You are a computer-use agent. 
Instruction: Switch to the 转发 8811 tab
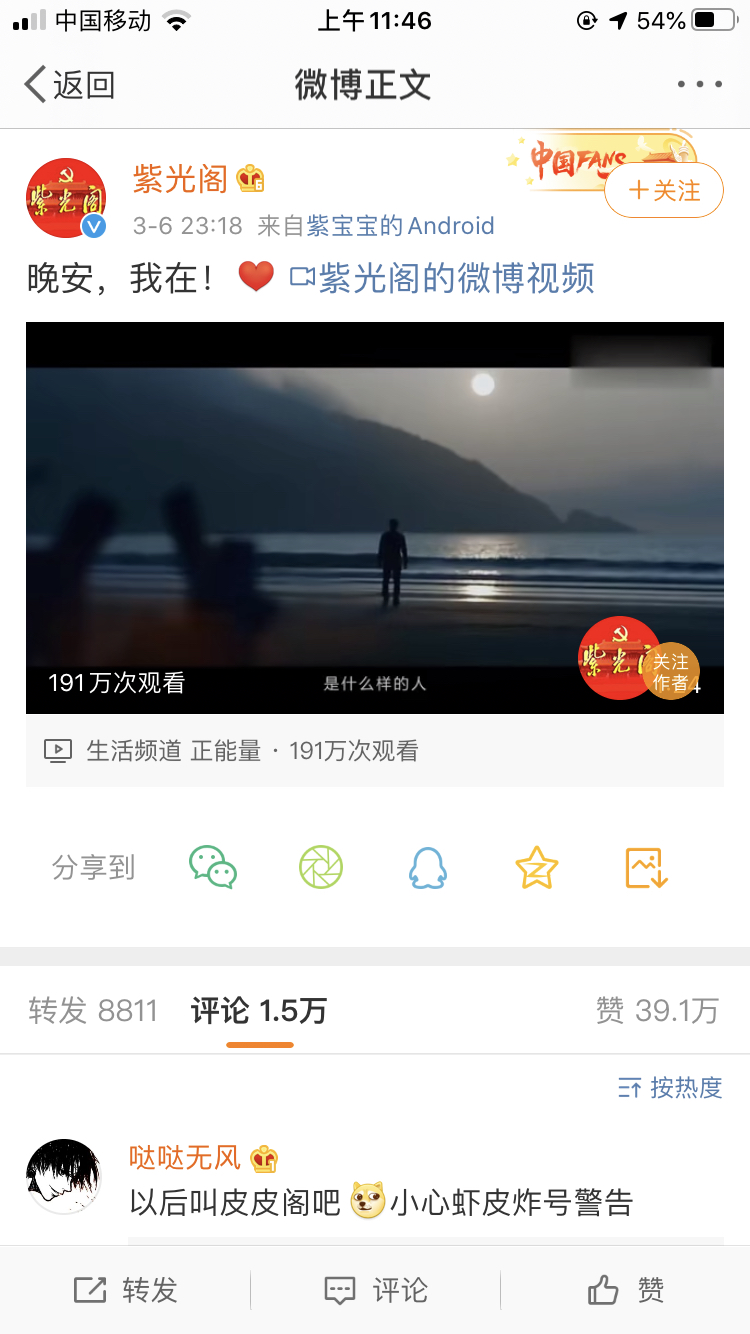point(93,1011)
